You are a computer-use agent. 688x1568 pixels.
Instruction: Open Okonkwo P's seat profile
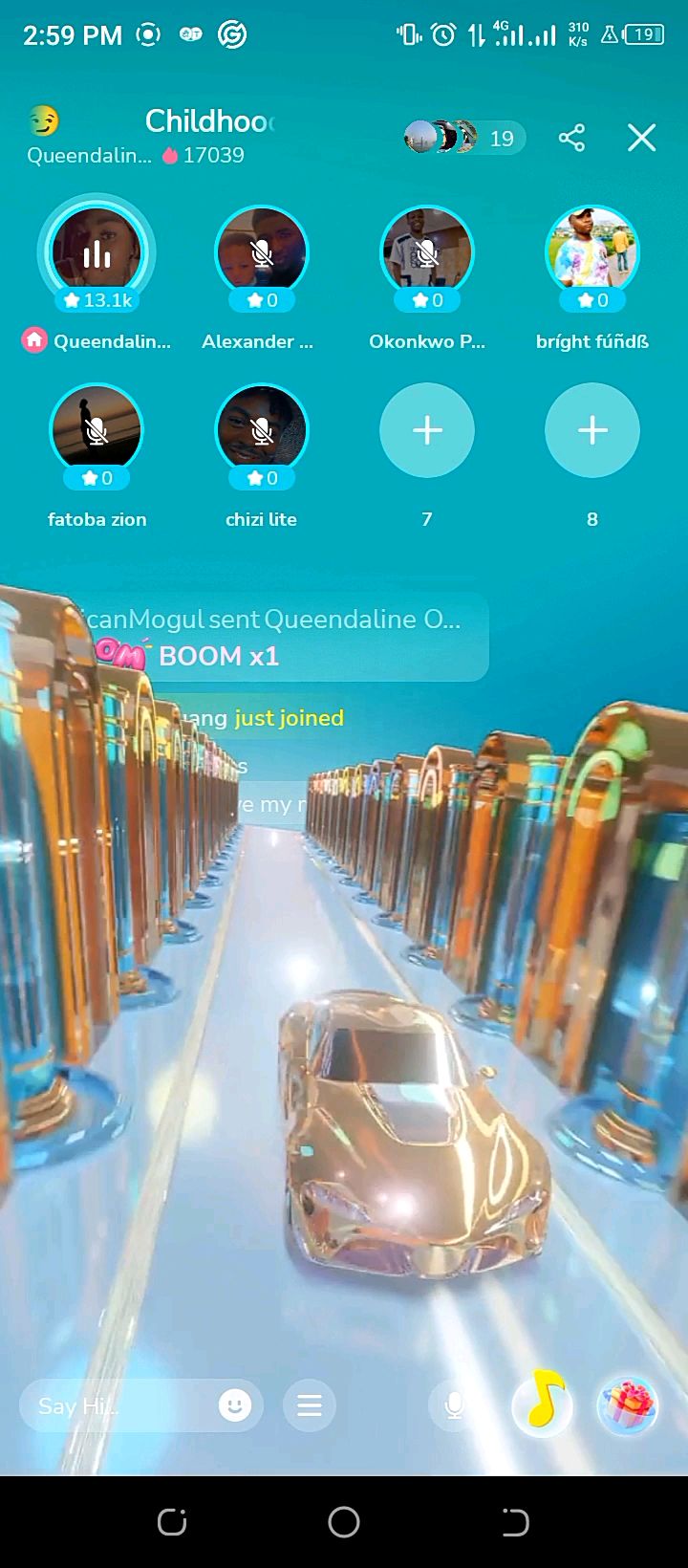[426, 253]
